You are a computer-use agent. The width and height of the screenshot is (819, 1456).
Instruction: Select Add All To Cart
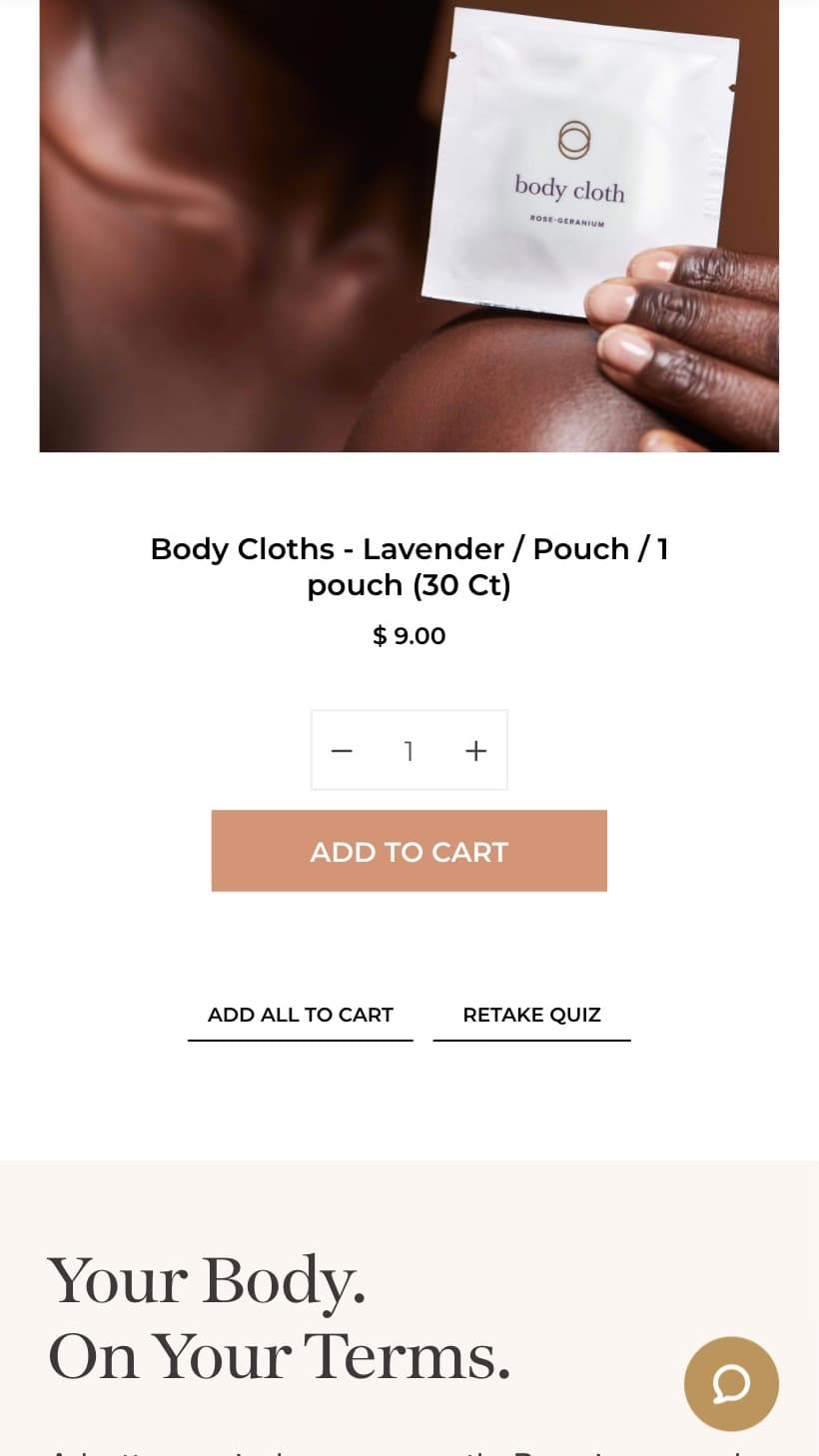click(x=301, y=1015)
